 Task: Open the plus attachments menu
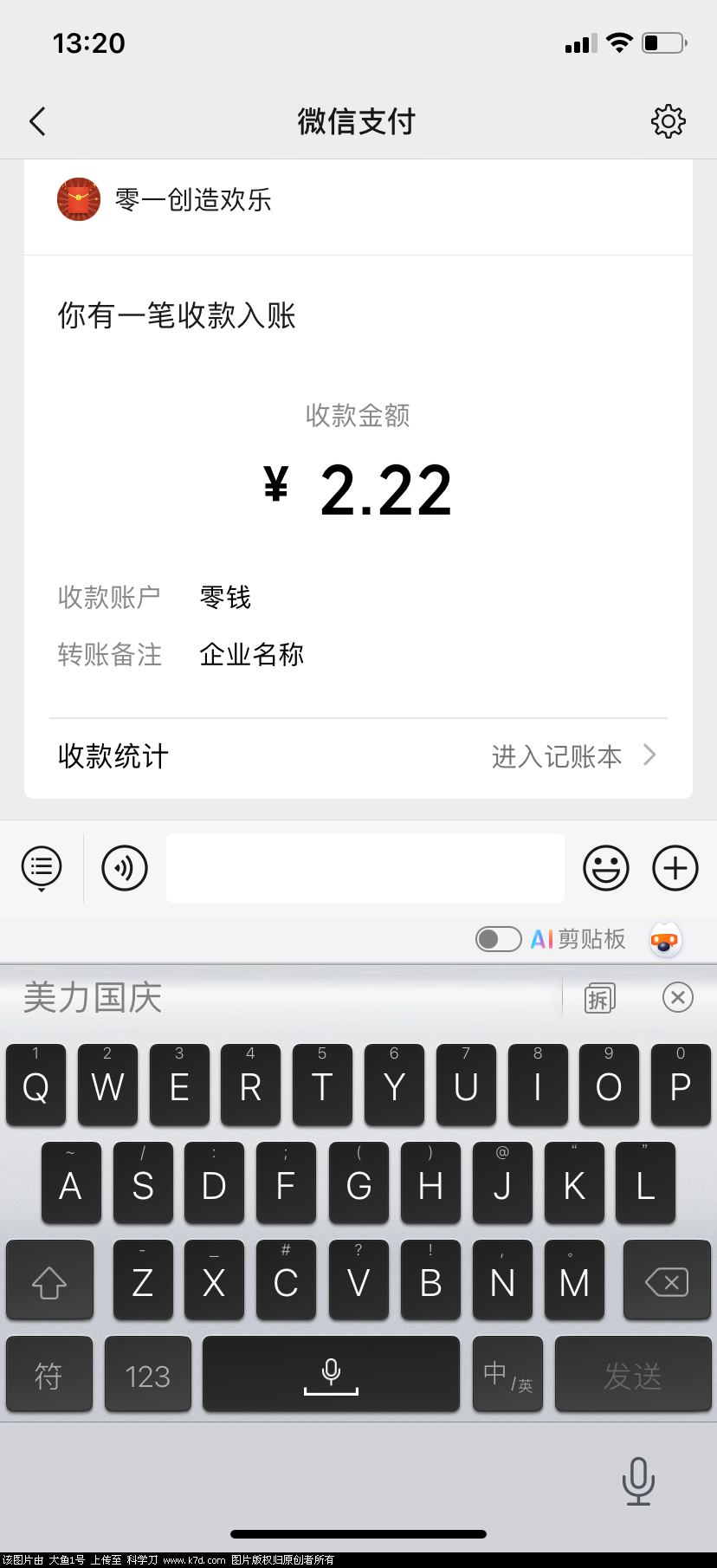coord(675,868)
